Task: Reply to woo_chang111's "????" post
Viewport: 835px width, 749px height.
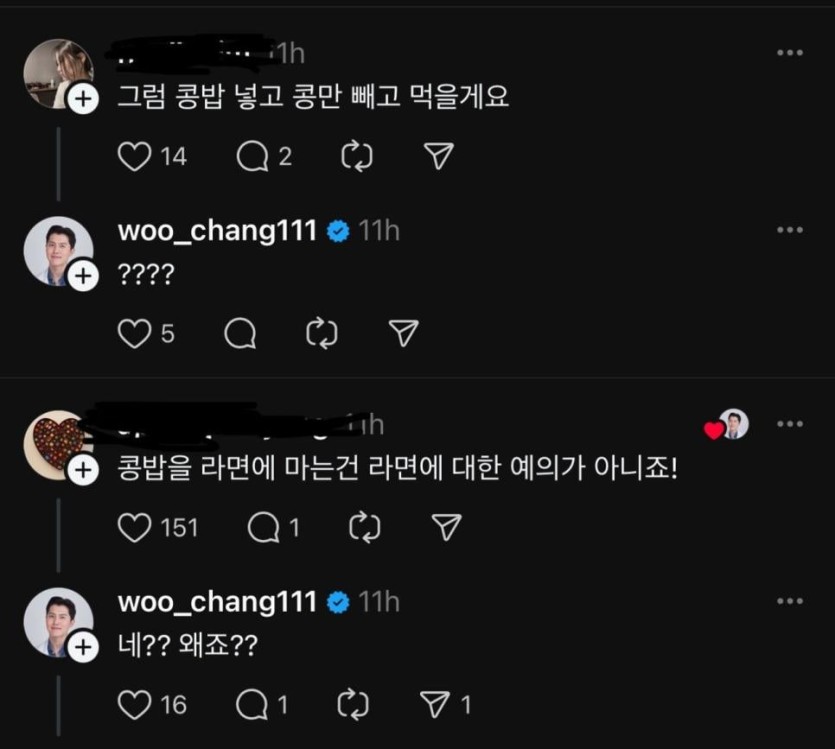Action: (x=240, y=334)
